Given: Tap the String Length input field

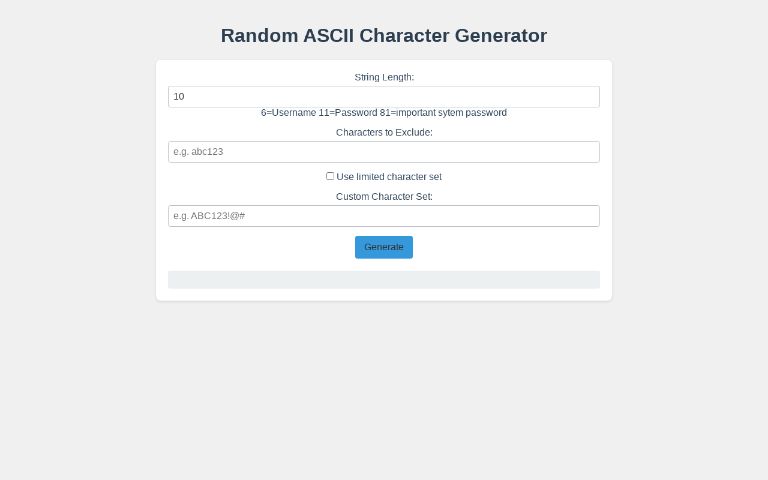Looking at the screenshot, I should (x=383, y=96).
